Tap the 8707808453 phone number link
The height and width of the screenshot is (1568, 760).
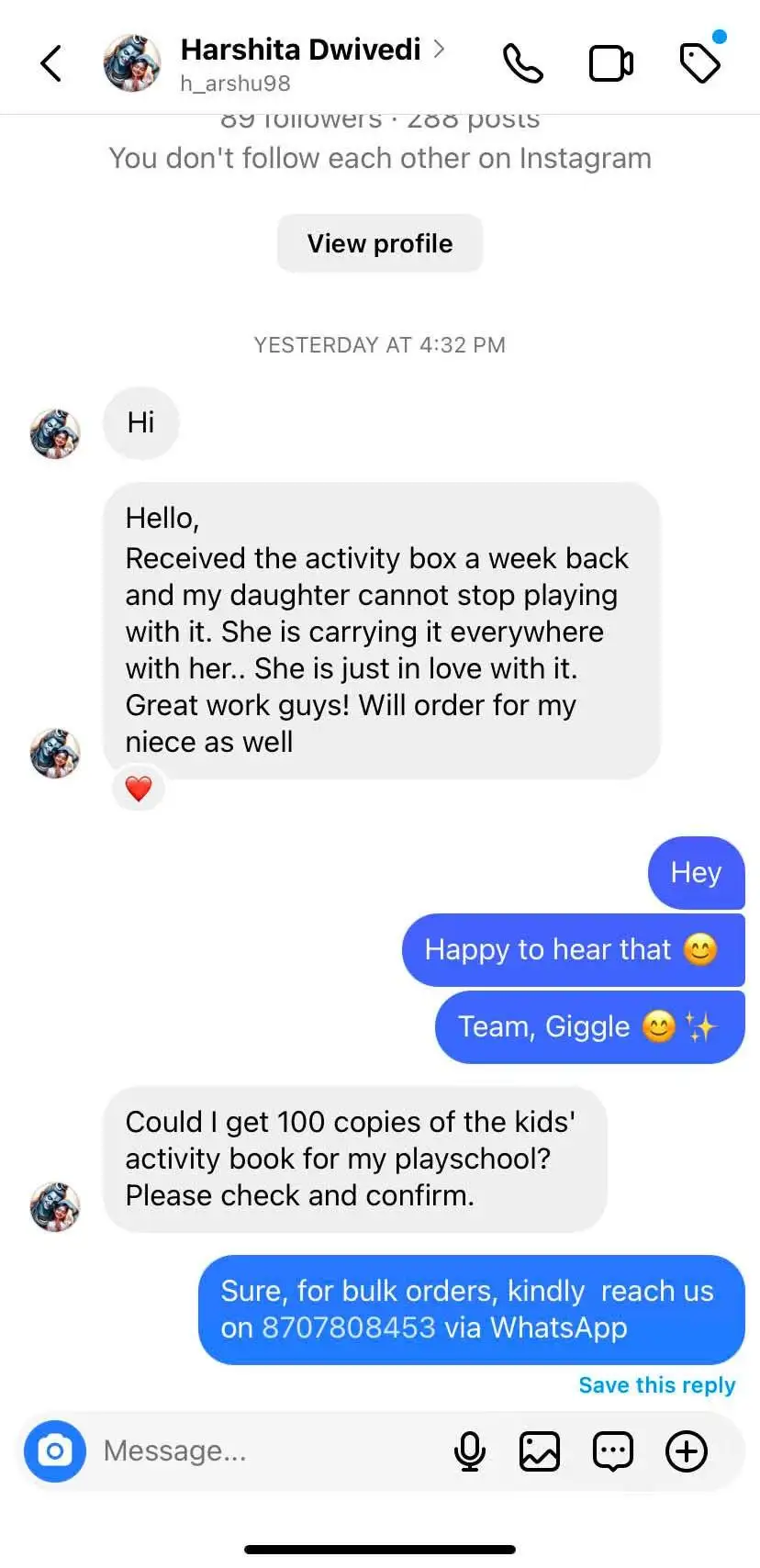click(x=348, y=1327)
